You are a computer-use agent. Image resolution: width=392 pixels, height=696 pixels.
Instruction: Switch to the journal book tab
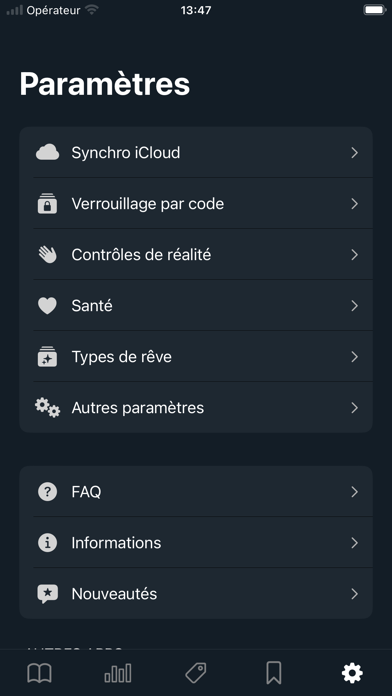tap(40, 673)
